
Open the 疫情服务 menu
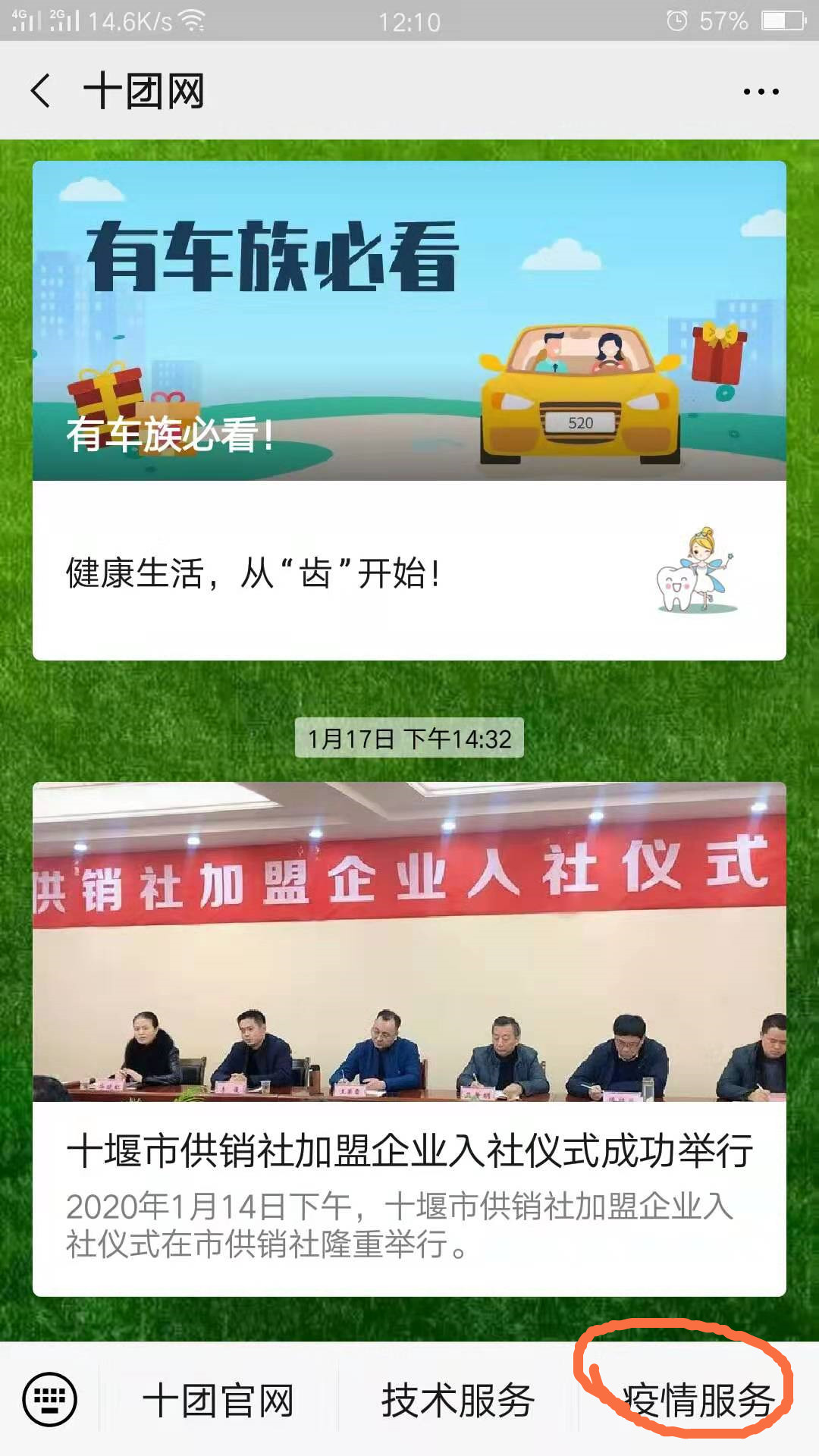point(698,1400)
